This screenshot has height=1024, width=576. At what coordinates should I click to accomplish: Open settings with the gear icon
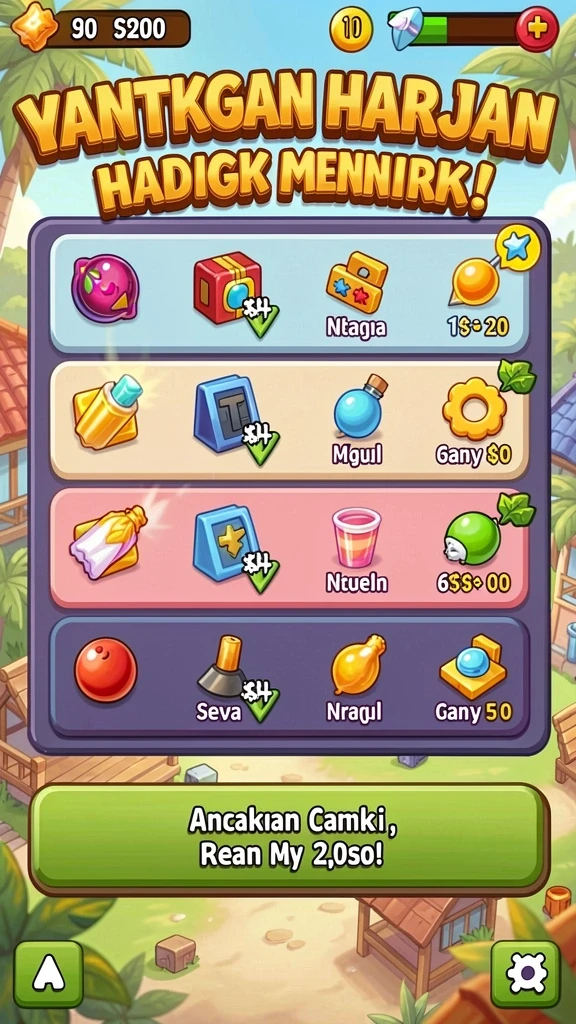(x=526, y=975)
